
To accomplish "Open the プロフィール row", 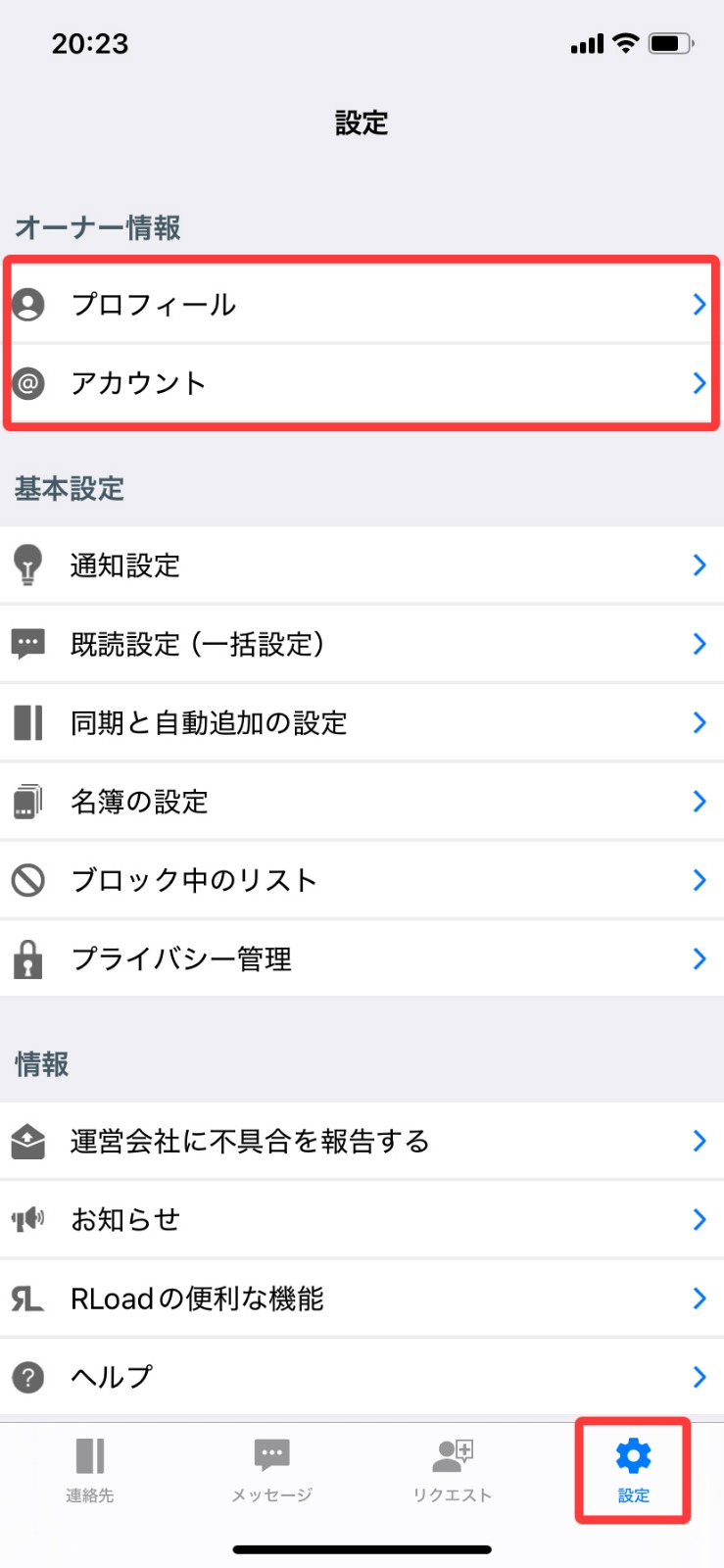I will [x=362, y=304].
